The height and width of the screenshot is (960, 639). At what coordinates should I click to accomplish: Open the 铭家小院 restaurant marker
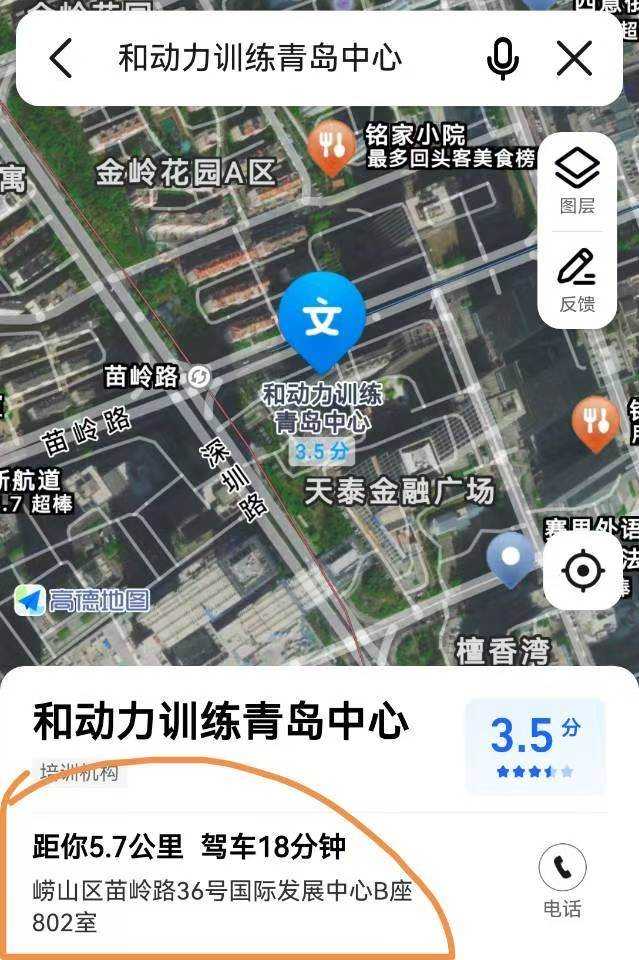pos(331,145)
